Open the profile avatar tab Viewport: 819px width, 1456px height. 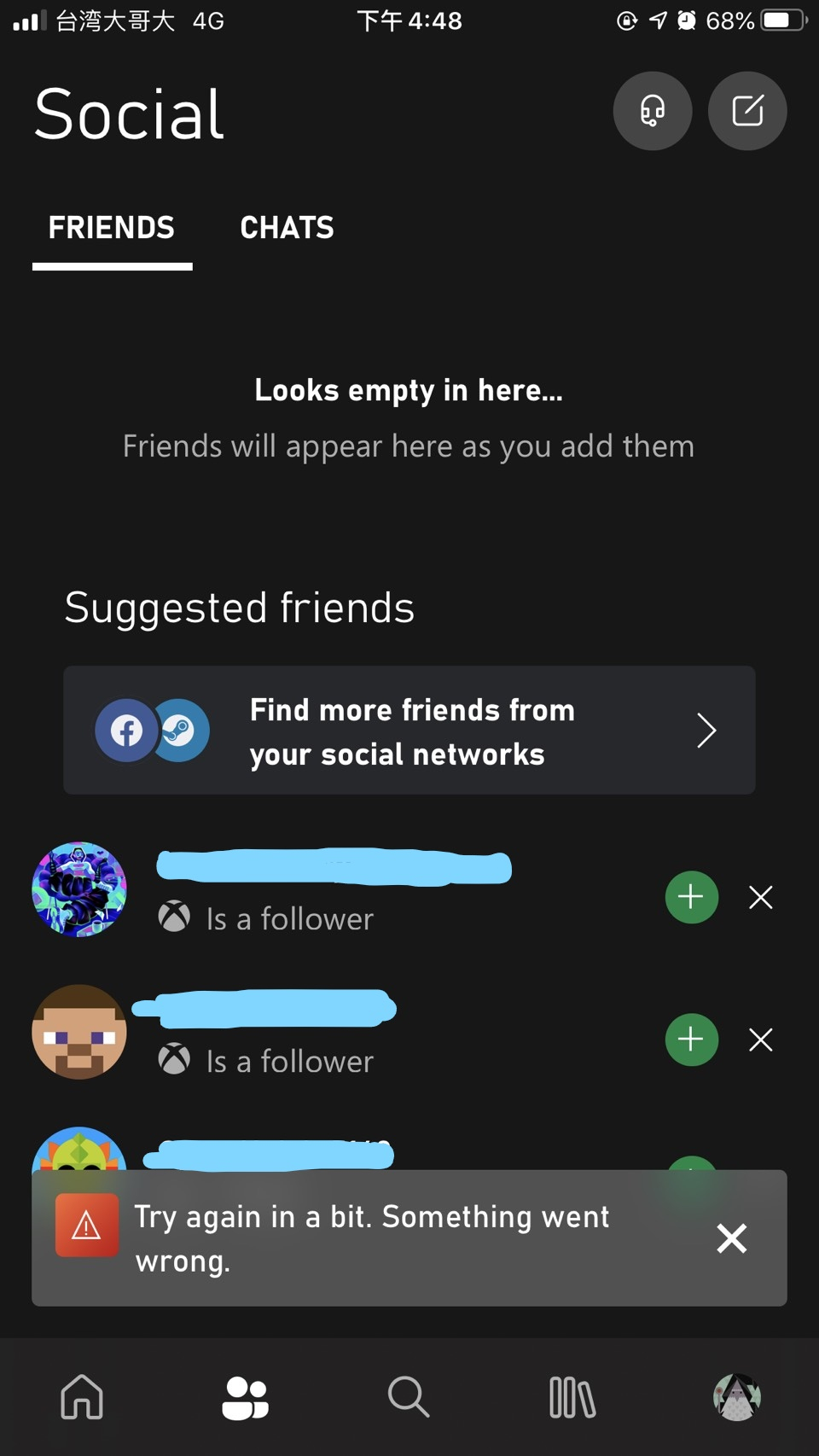tap(737, 1397)
